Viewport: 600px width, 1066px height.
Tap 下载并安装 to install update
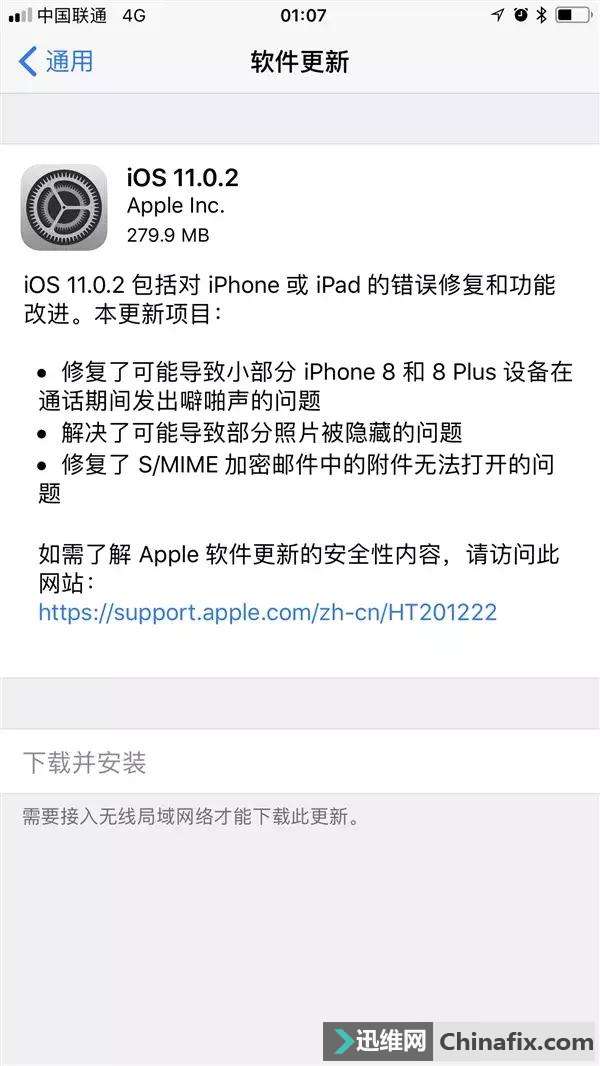(x=85, y=763)
